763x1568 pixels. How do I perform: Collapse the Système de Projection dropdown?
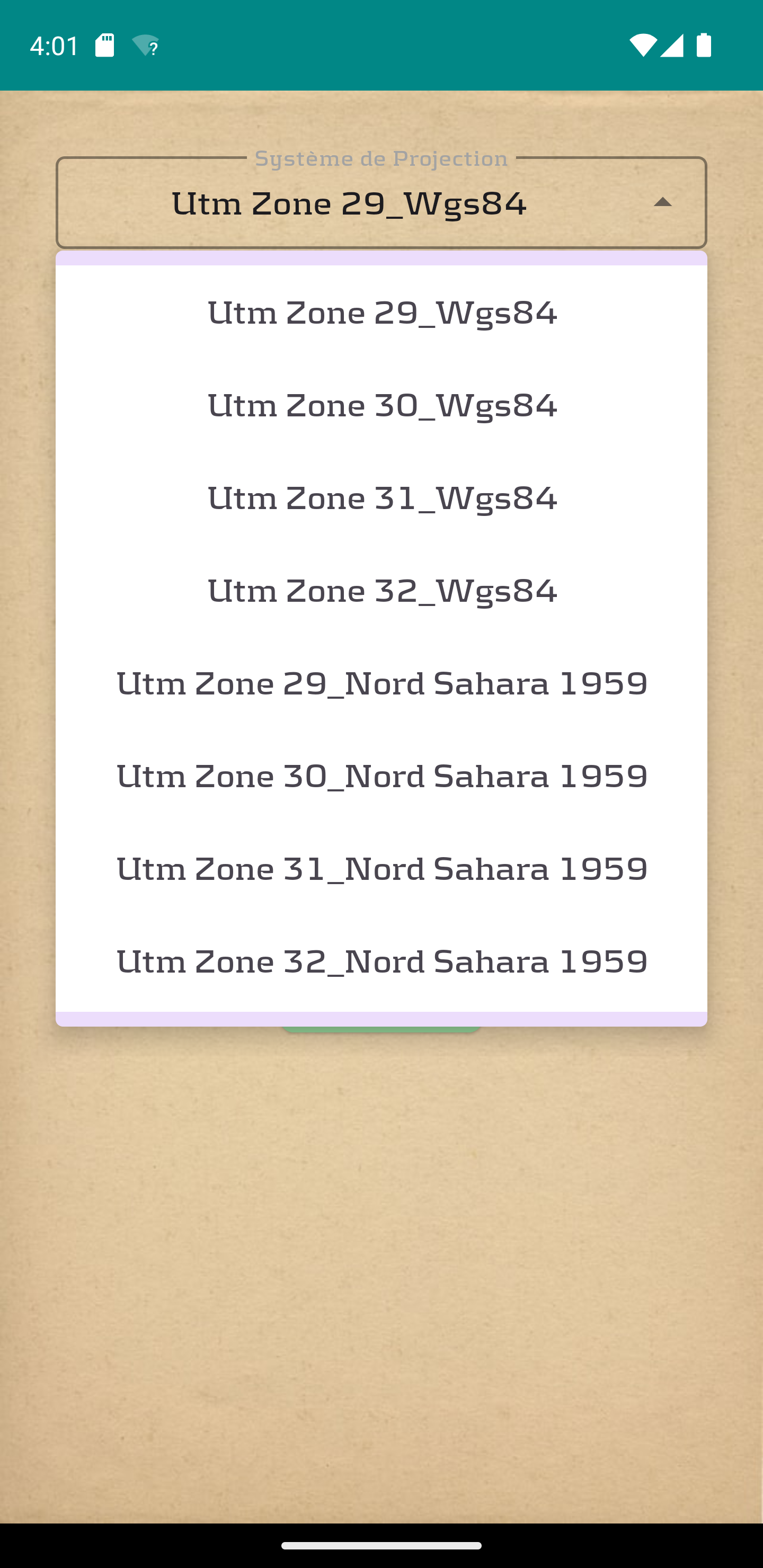(662, 203)
